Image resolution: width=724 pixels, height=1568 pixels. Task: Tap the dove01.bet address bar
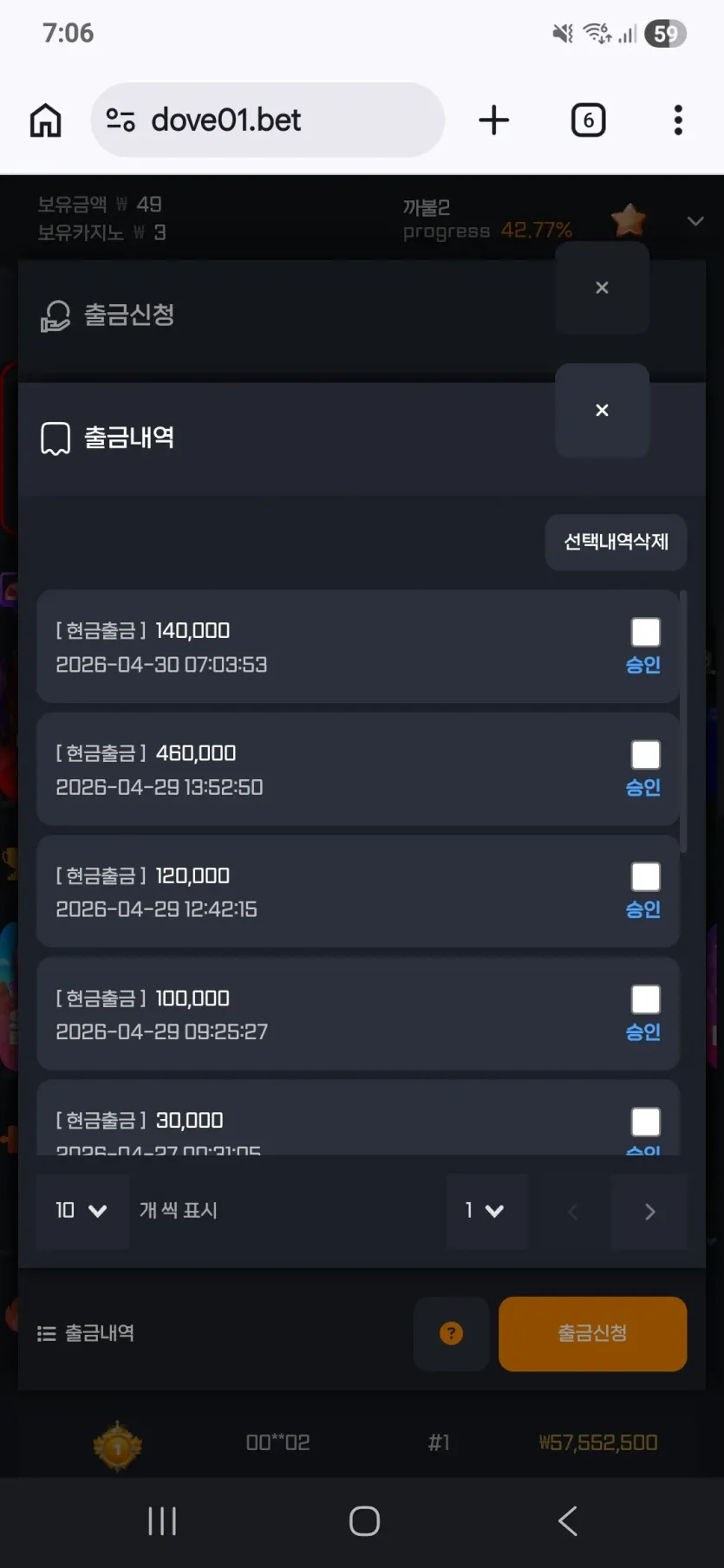(267, 120)
